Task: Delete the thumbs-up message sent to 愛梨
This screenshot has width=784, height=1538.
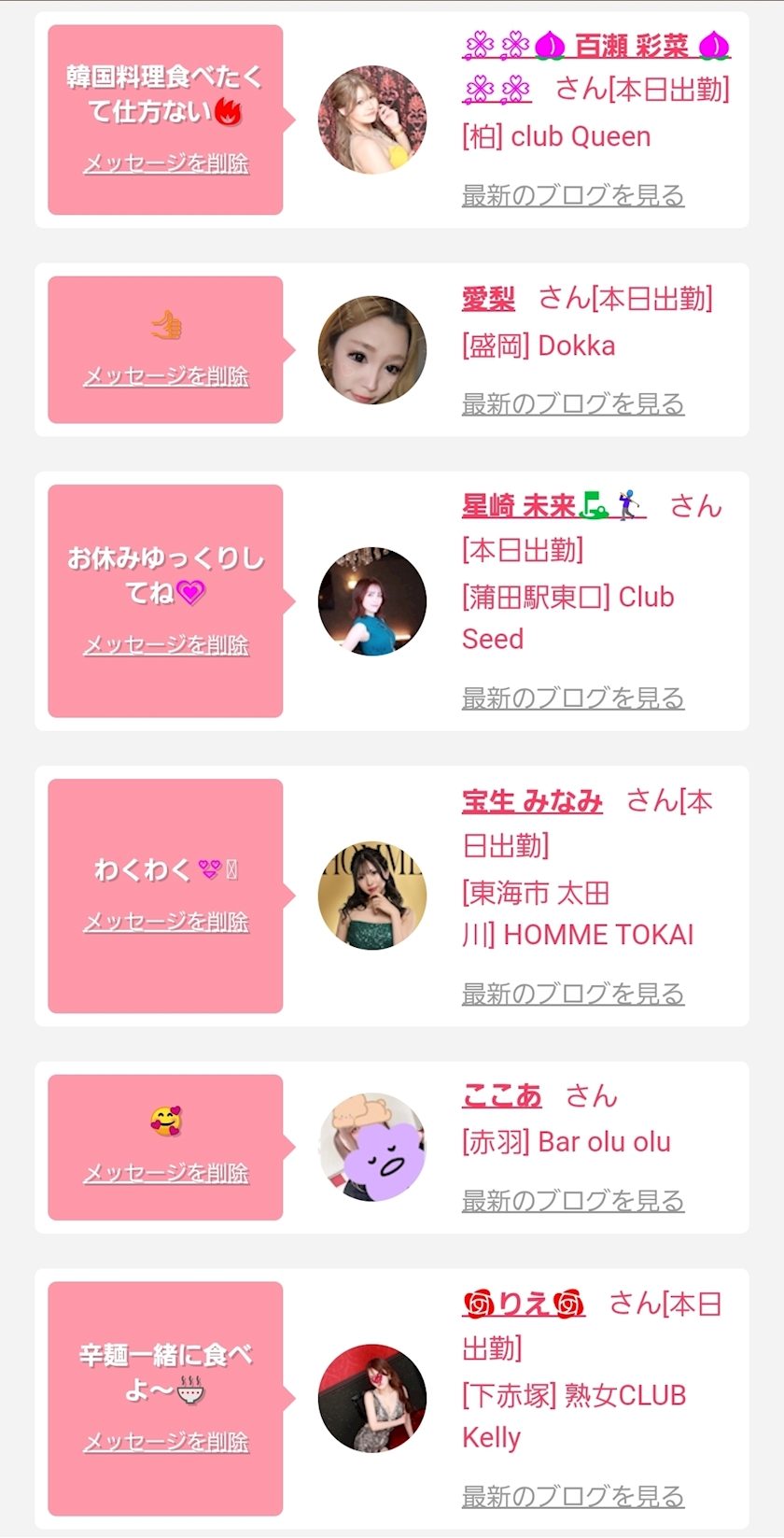Action: (166, 376)
